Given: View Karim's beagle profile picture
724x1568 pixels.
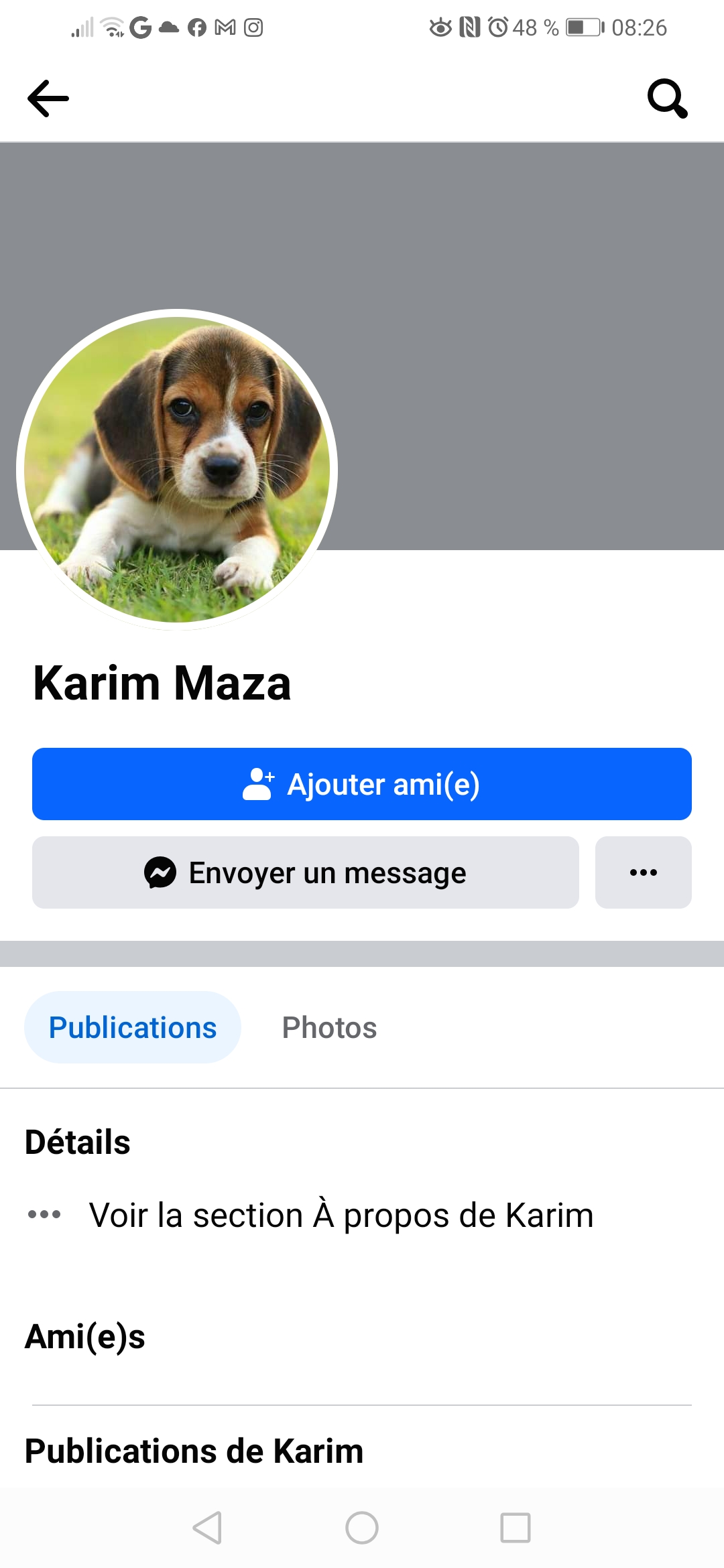Looking at the screenshot, I should click(177, 469).
